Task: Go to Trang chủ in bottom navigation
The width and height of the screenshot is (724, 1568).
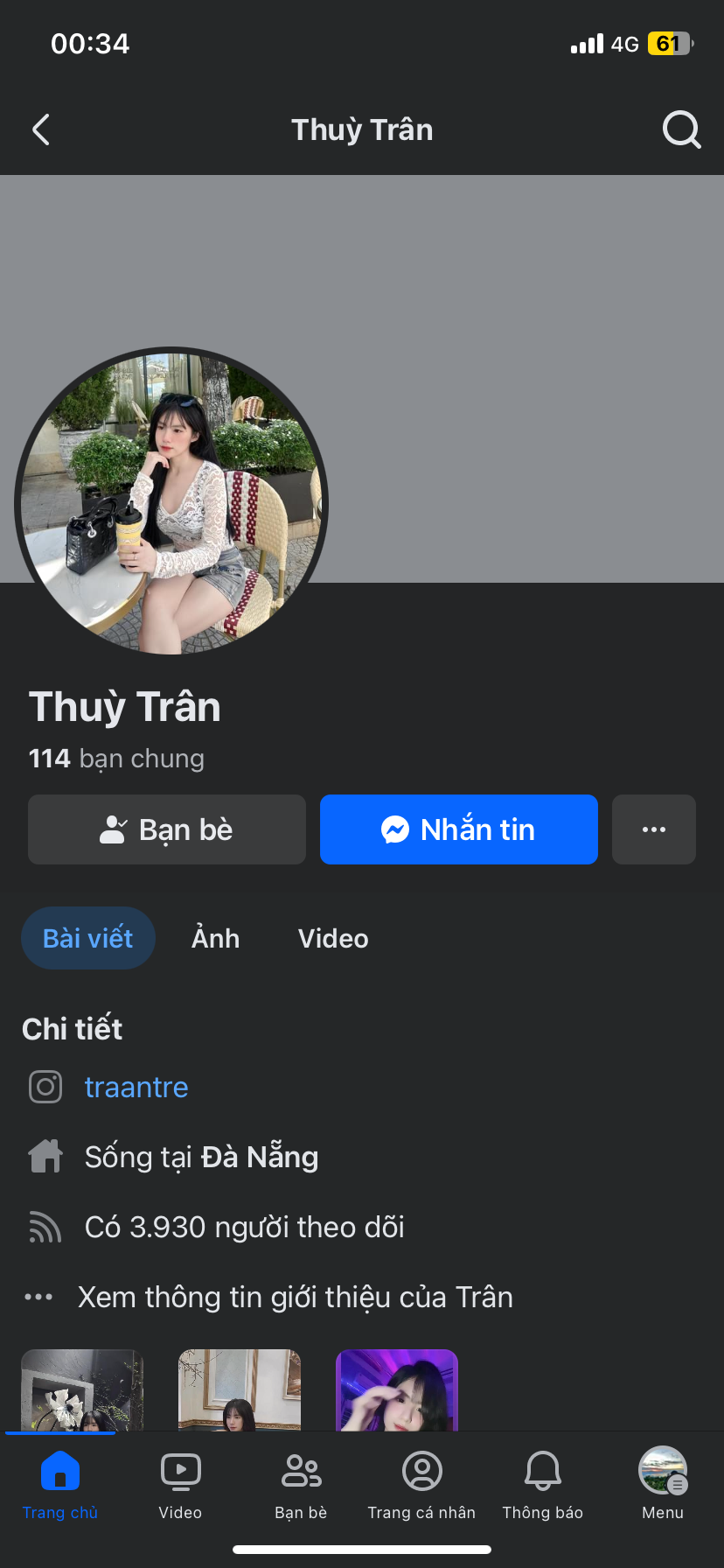Action: pos(60,1484)
